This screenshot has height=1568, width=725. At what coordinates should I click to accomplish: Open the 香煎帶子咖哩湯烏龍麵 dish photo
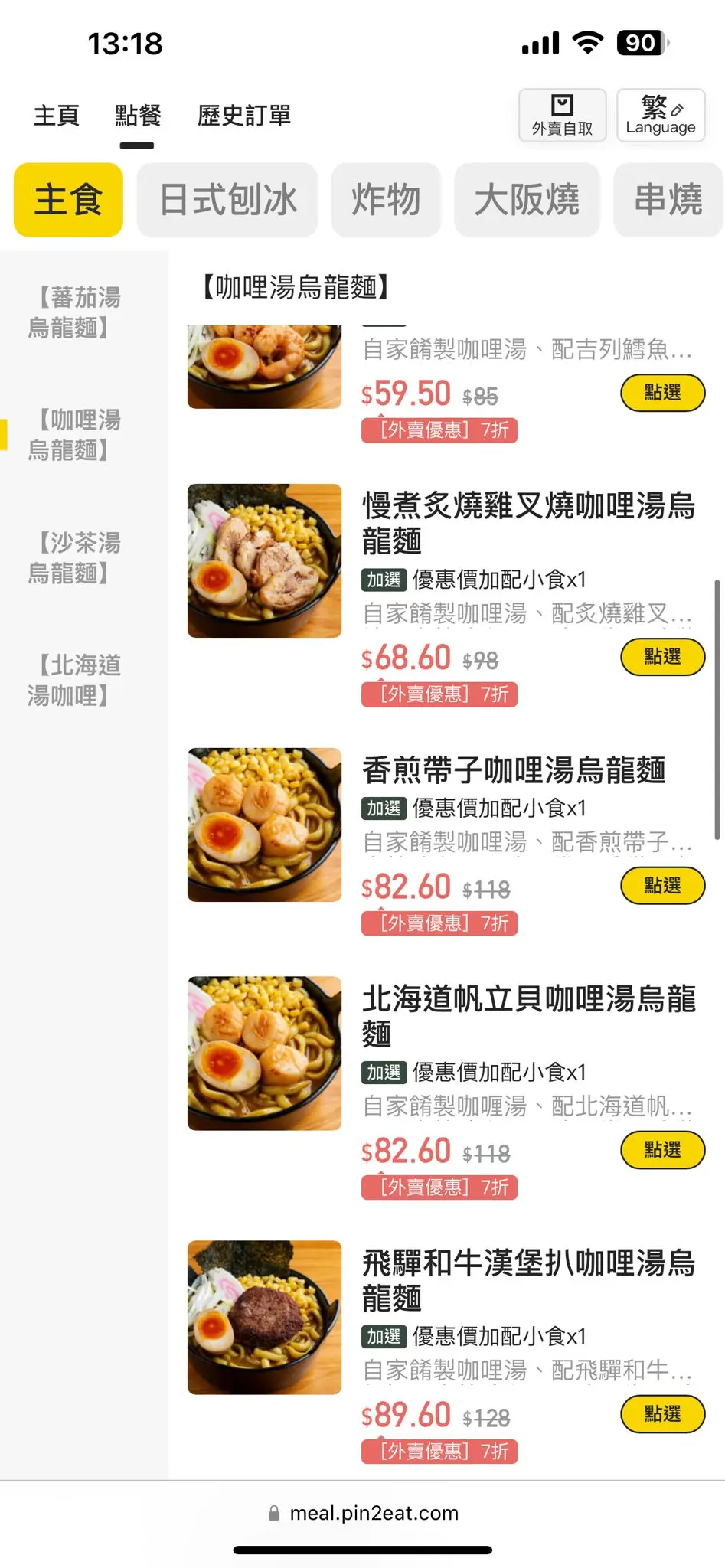[x=264, y=825]
